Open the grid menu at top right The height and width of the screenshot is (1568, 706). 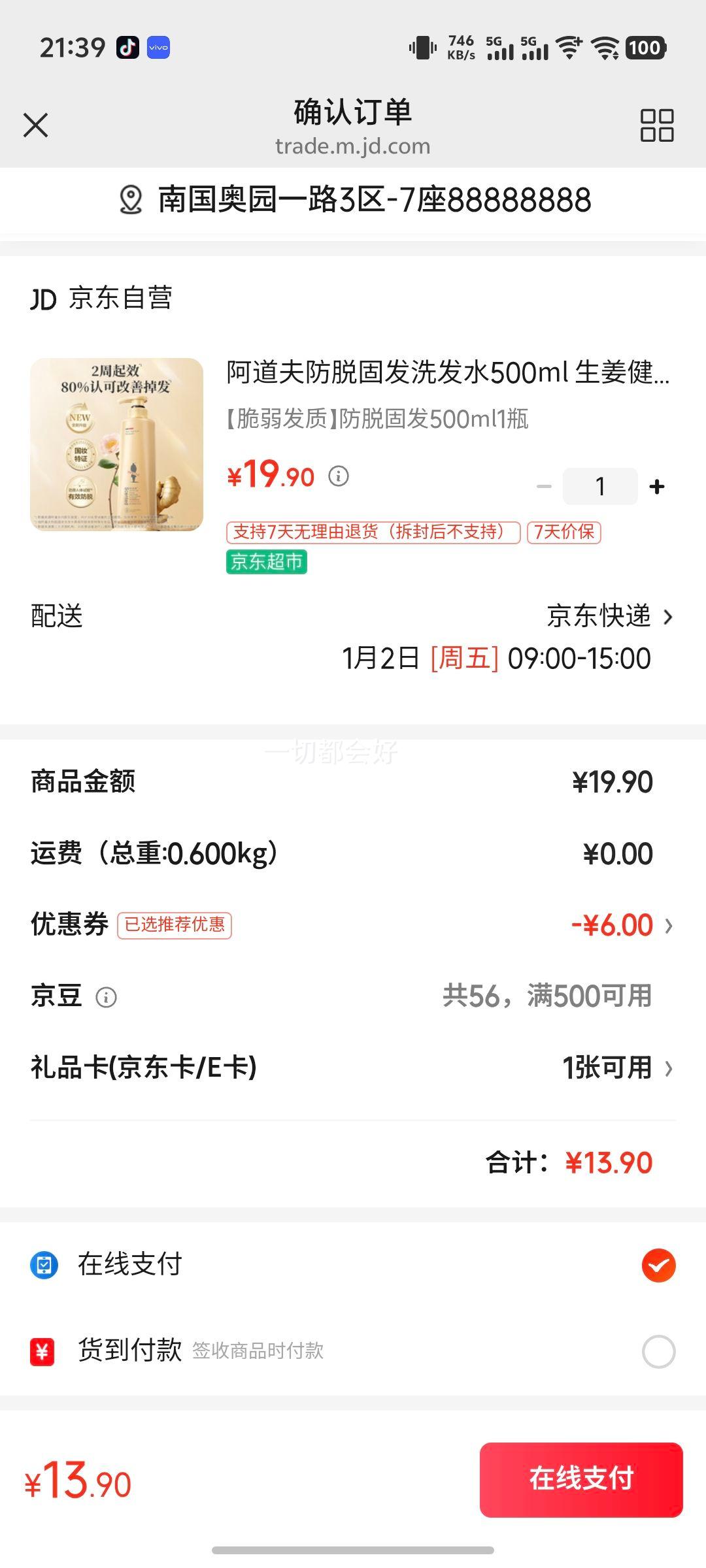click(658, 125)
